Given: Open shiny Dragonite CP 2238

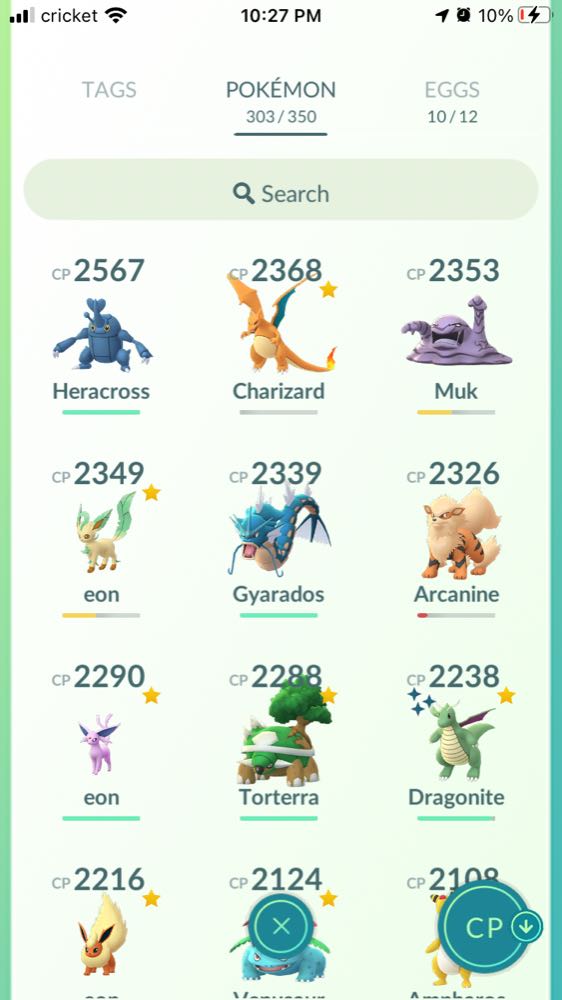Looking at the screenshot, I should [x=456, y=742].
